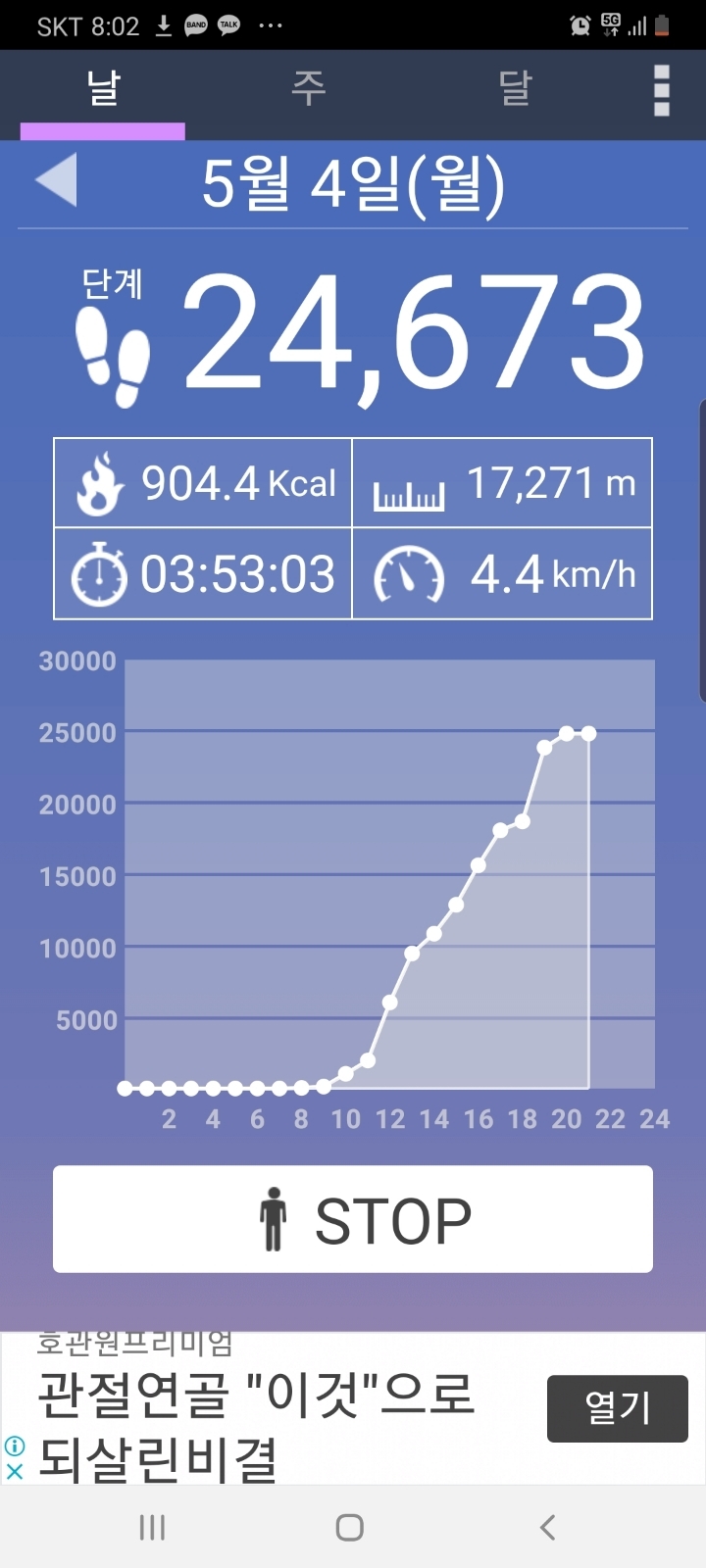The width and height of the screenshot is (706, 1568).
Task: Go to the previous day arrow
Action: pyautogui.click(x=56, y=180)
